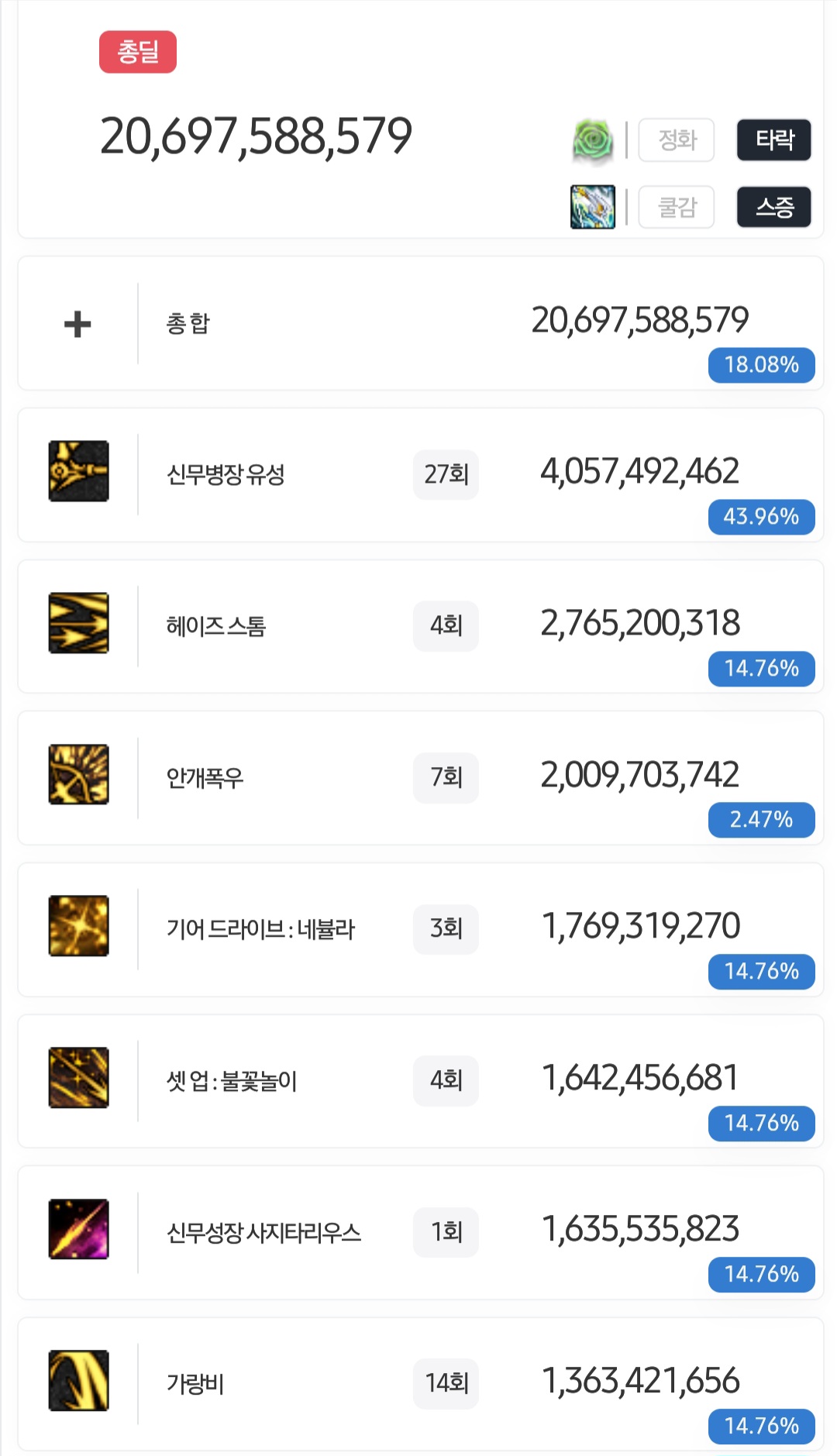Switch to 쿨감 option

click(676, 207)
